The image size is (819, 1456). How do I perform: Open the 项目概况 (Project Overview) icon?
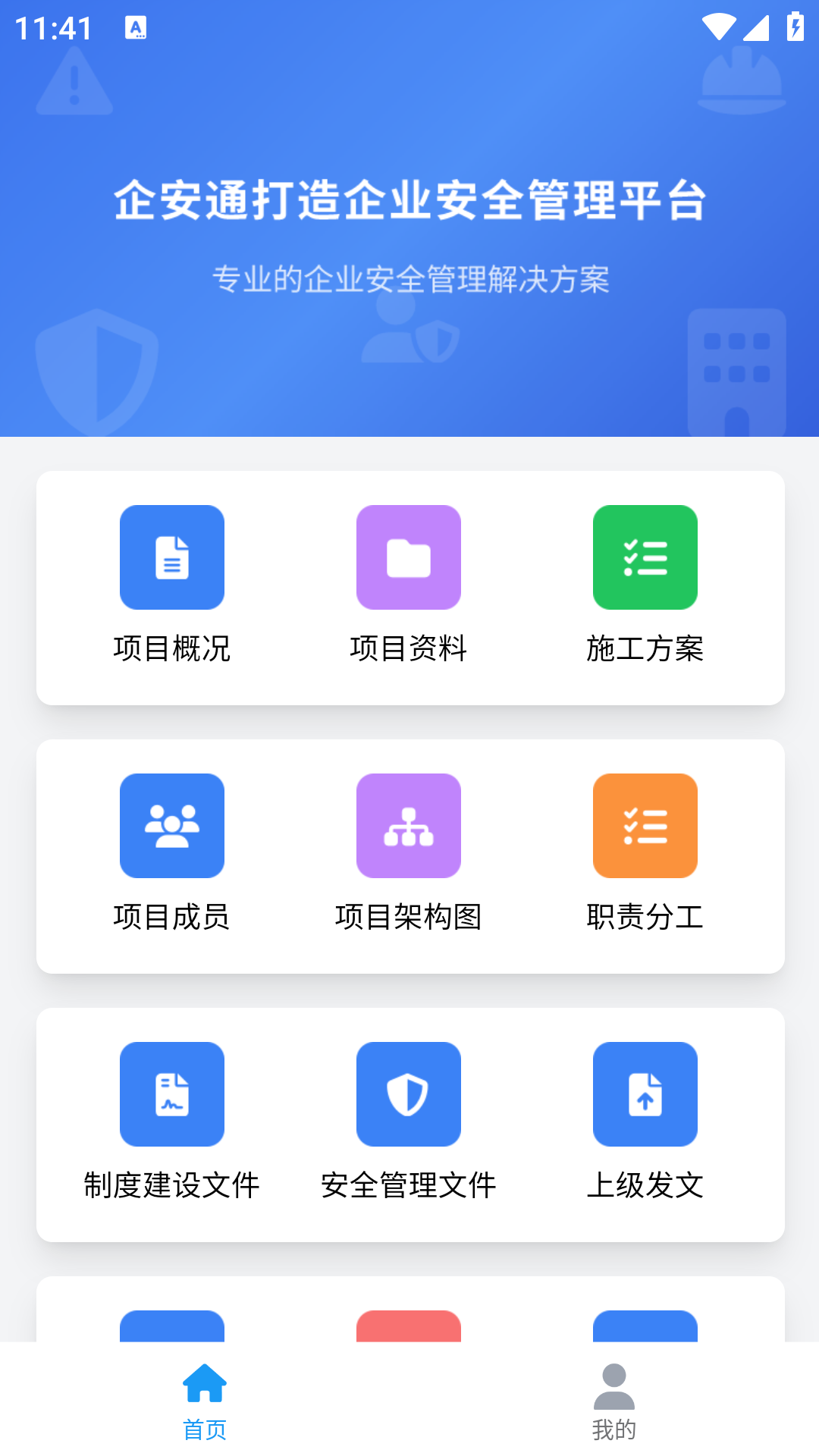(172, 557)
